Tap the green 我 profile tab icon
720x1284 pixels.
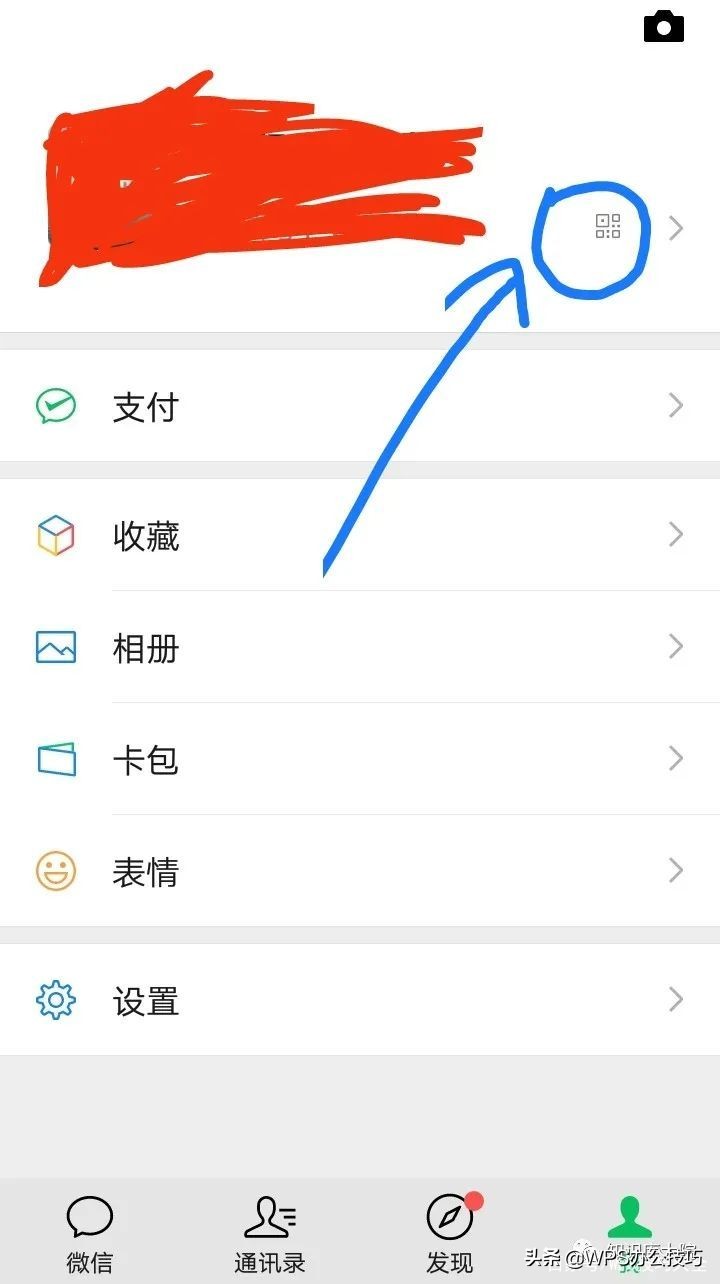[x=628, y=1215]
